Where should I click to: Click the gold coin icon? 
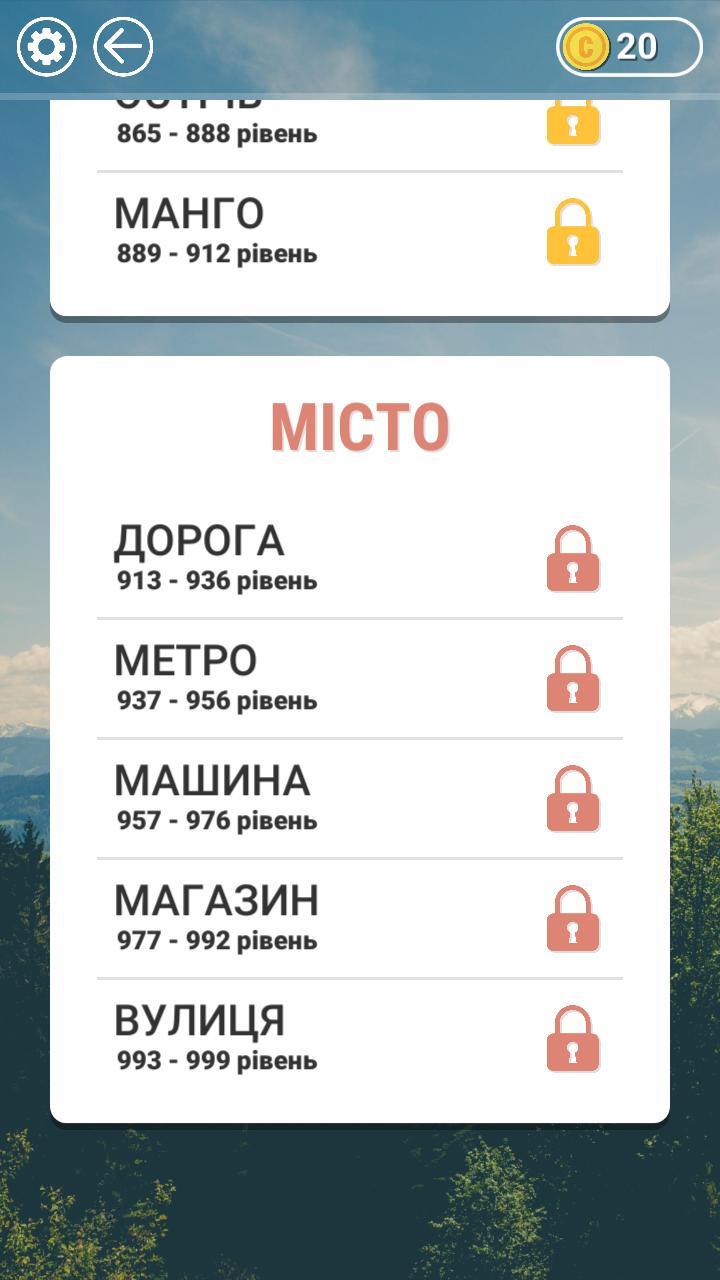(585, 44)
